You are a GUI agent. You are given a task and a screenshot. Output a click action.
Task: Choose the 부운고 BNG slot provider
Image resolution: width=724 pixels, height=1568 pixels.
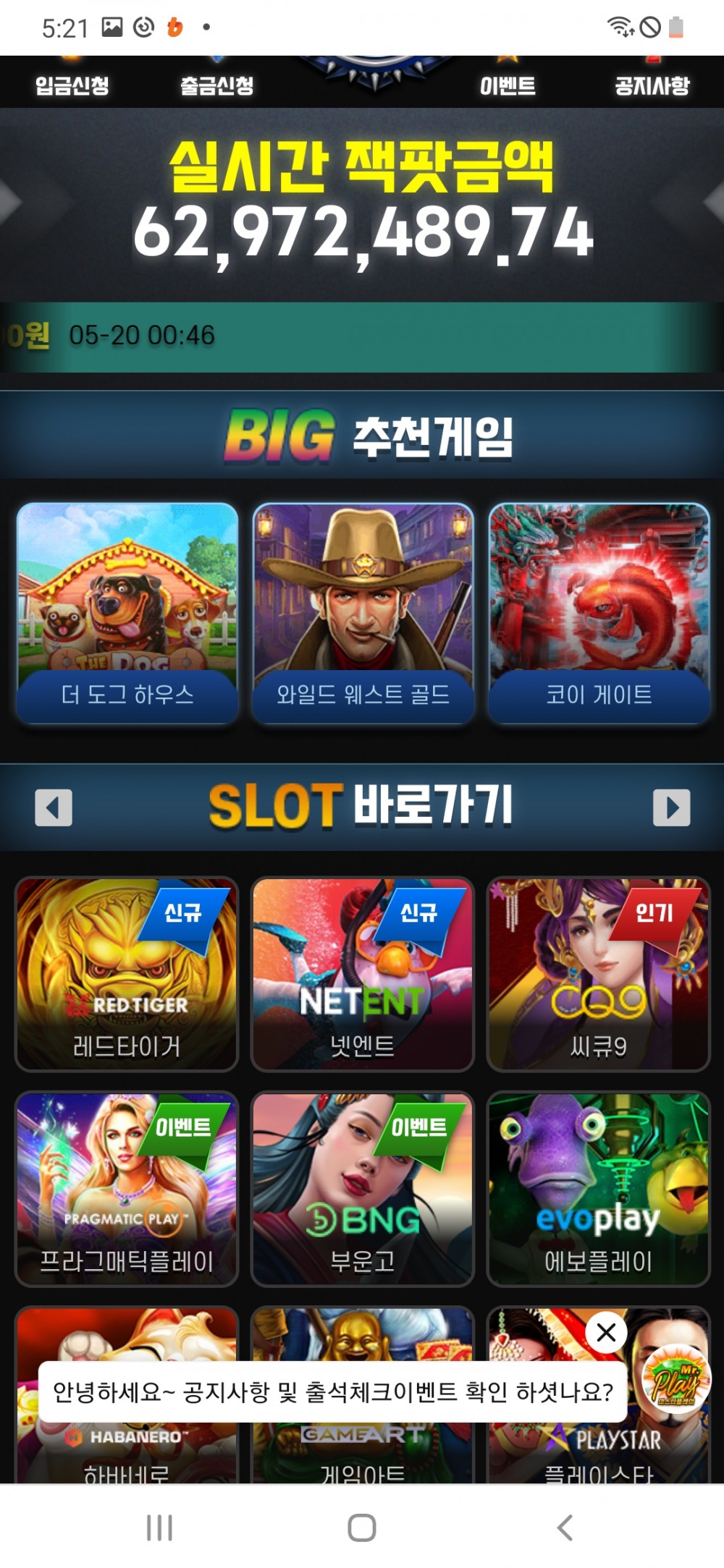(362, 1189)
